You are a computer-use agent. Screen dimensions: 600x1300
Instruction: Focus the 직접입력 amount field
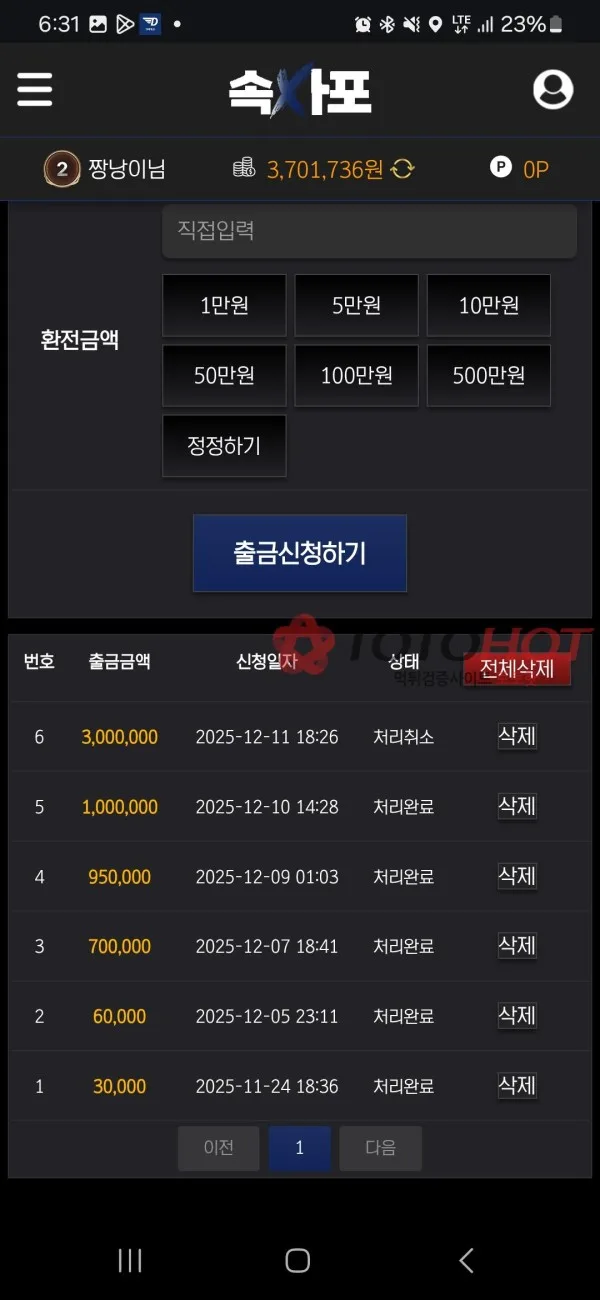370,231
